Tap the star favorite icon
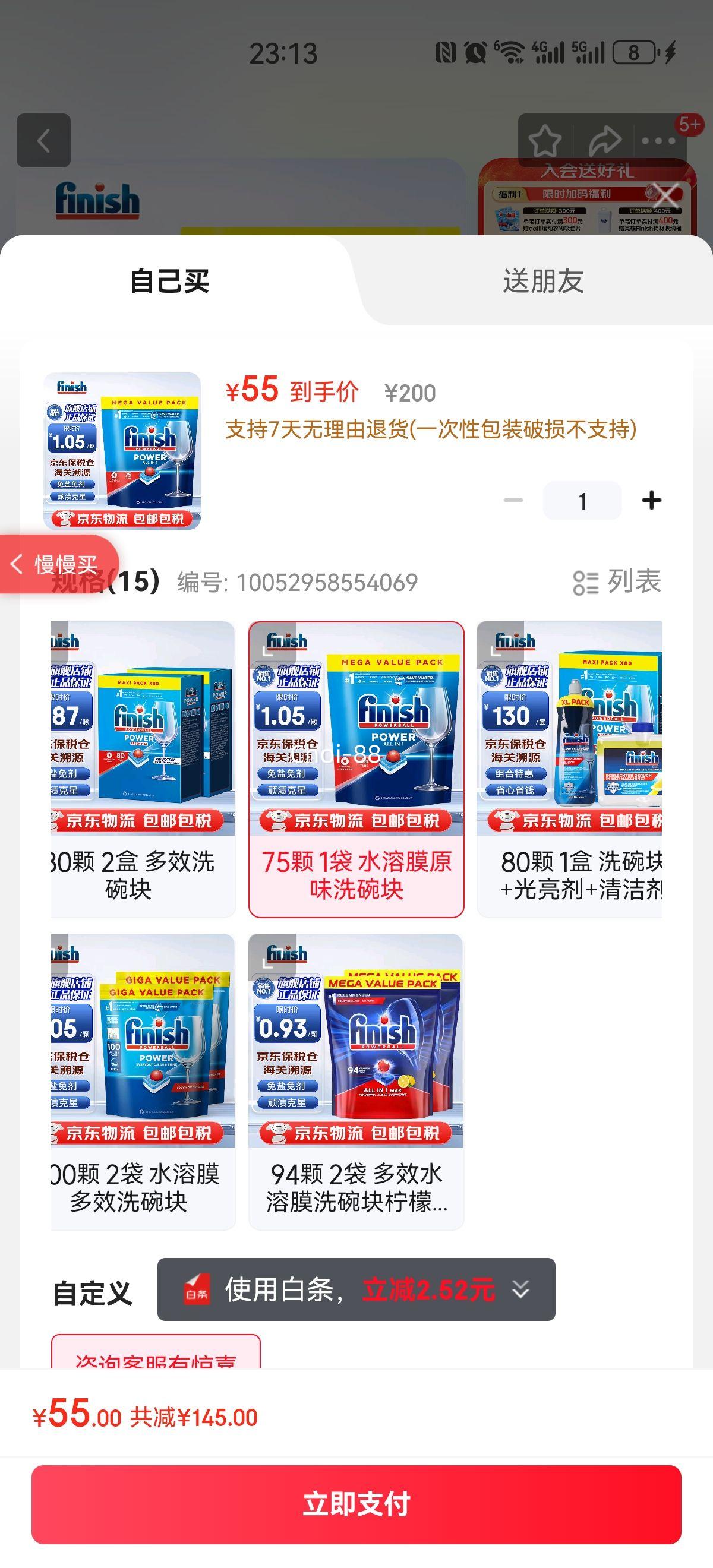Image resolution: width=713 pixels, height=1568 pixels. 546,141
